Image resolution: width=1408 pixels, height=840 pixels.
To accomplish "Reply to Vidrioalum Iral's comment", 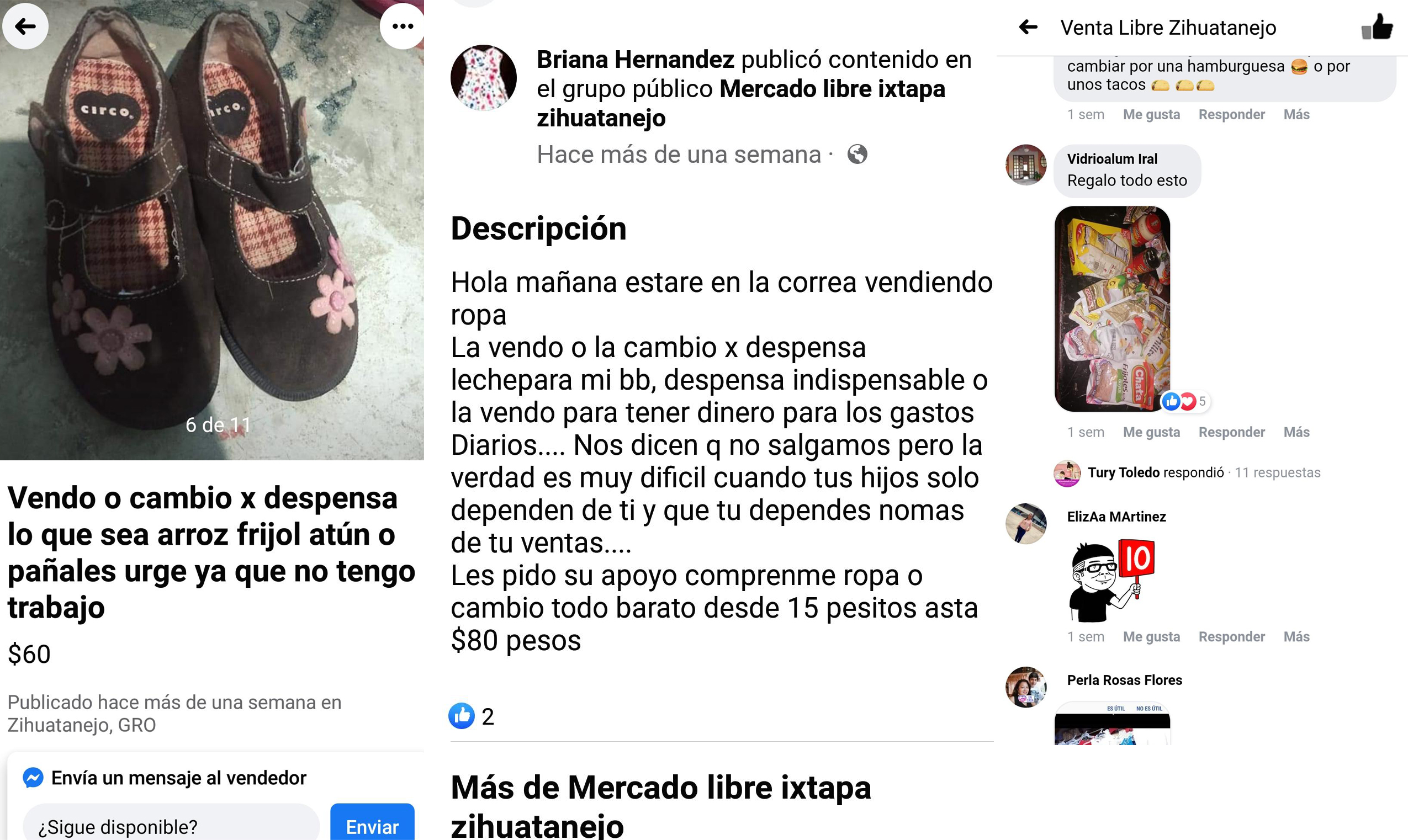I will (1231, 432).
